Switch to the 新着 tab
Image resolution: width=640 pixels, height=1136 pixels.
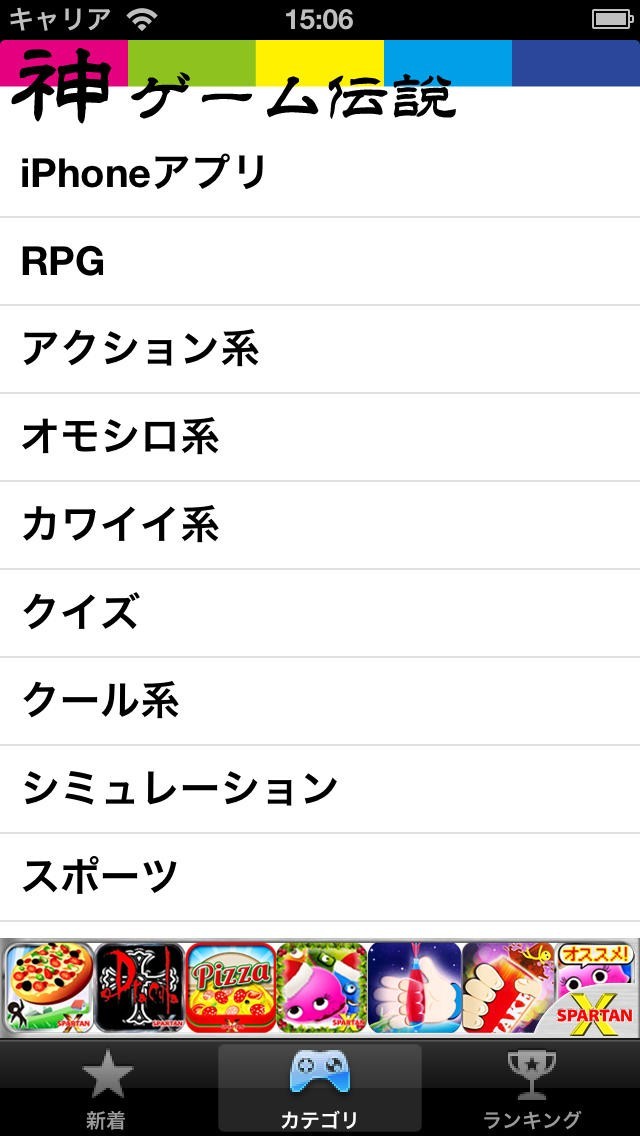[107, 1089]
